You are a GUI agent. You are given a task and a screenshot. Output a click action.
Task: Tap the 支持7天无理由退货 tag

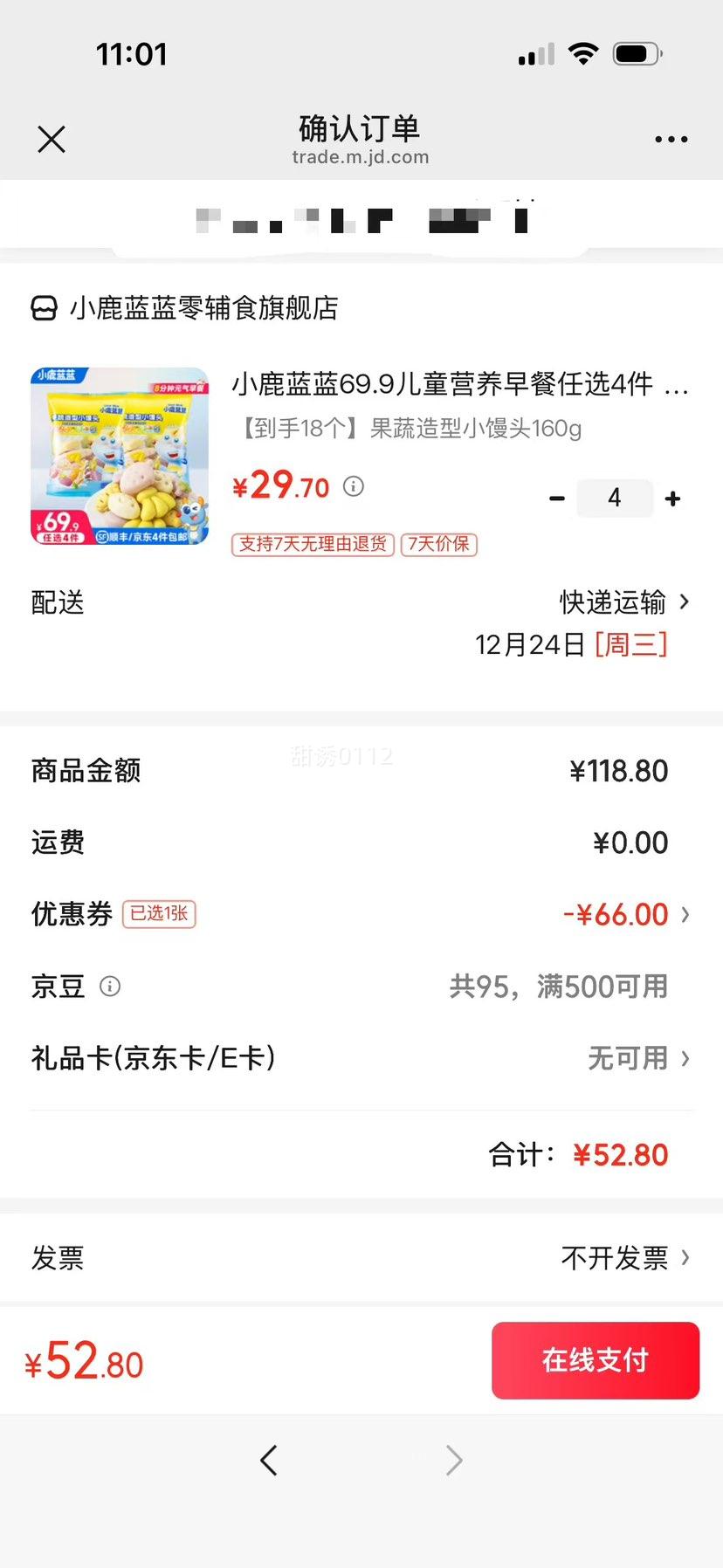(x=312, y=544)
